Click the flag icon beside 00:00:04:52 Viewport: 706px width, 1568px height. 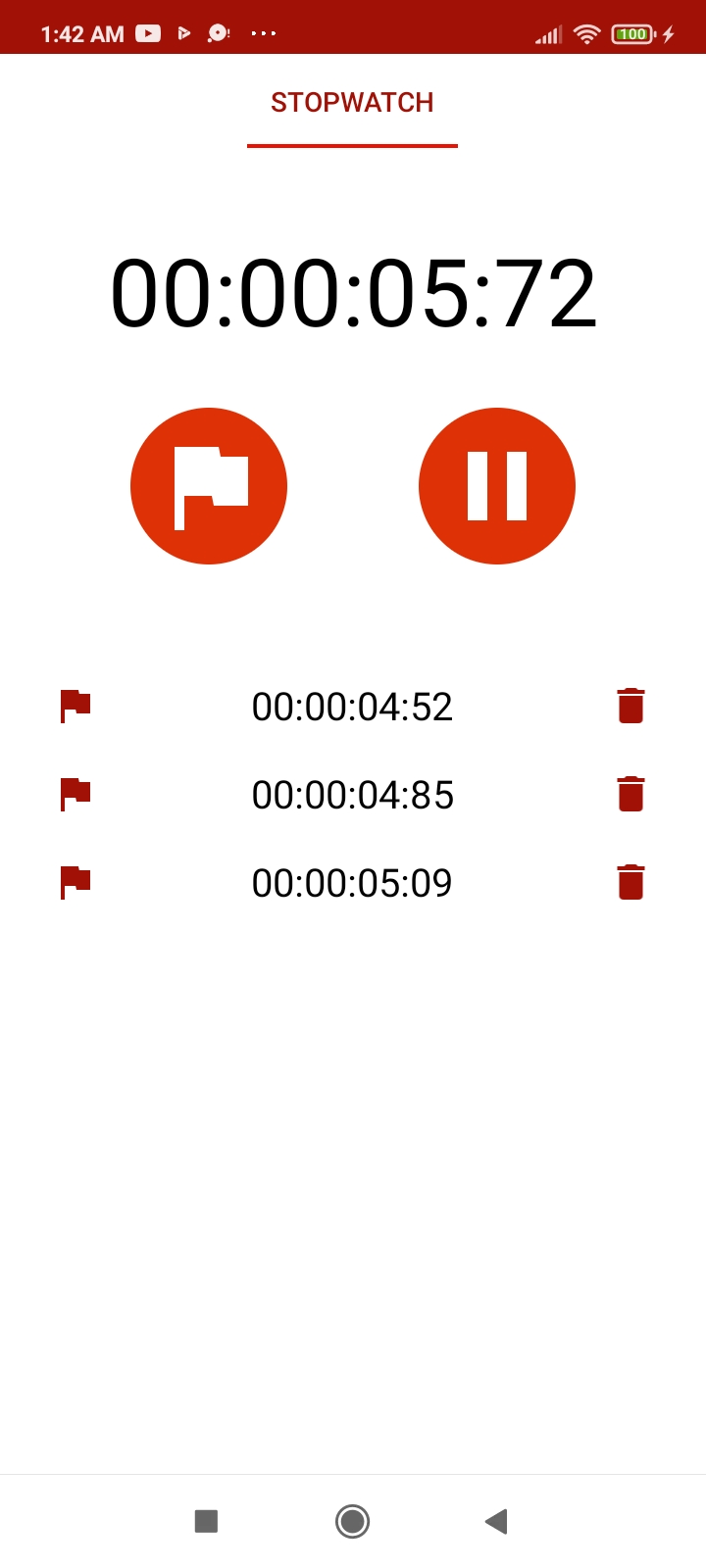75,706
